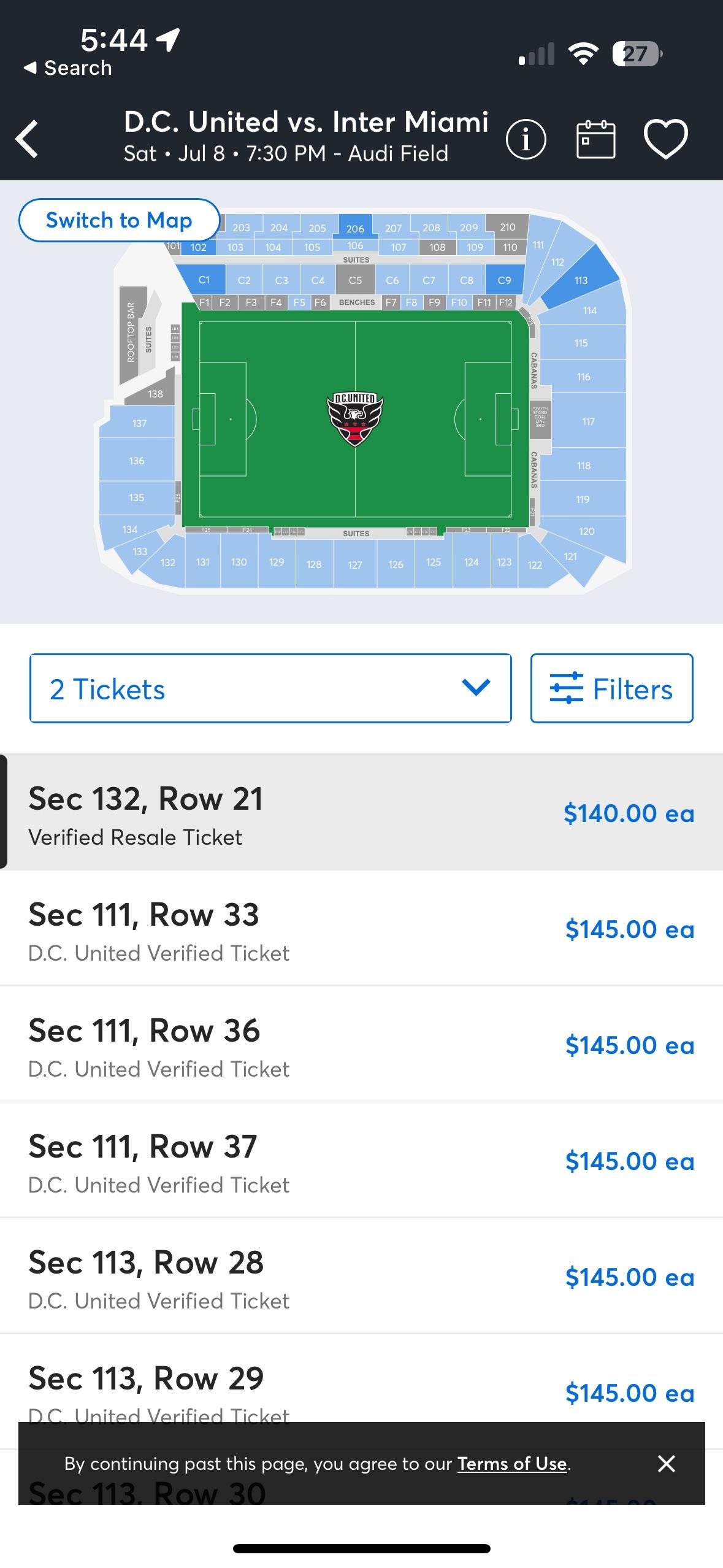The height and width of the screenshot is (1568, 723).
Task: Open the calendar icon
Action: (595, 139)
